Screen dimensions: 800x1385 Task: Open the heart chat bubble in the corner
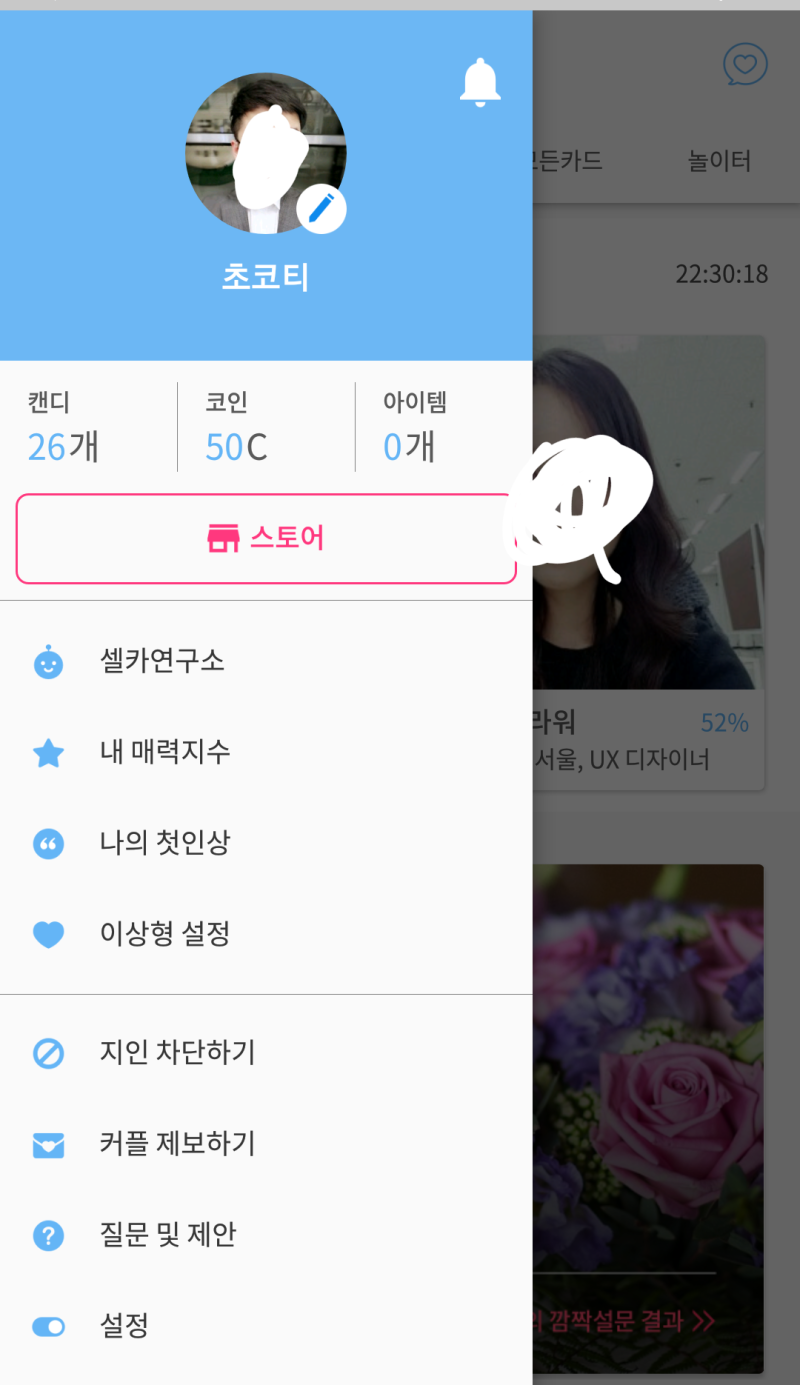coord(744,65)
